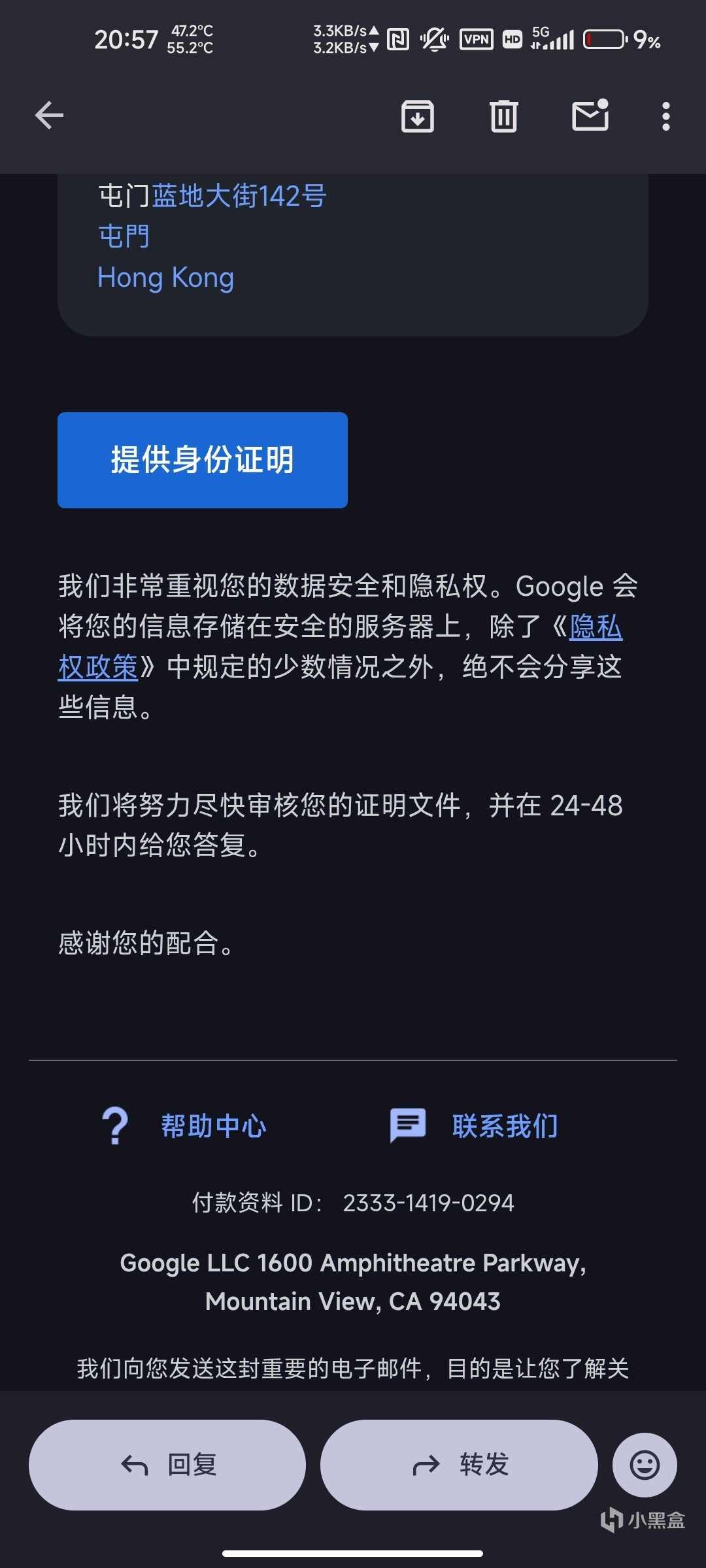Delete this email
The height and width of the screenshot is (1568, 706).
[x=503, y=116]
